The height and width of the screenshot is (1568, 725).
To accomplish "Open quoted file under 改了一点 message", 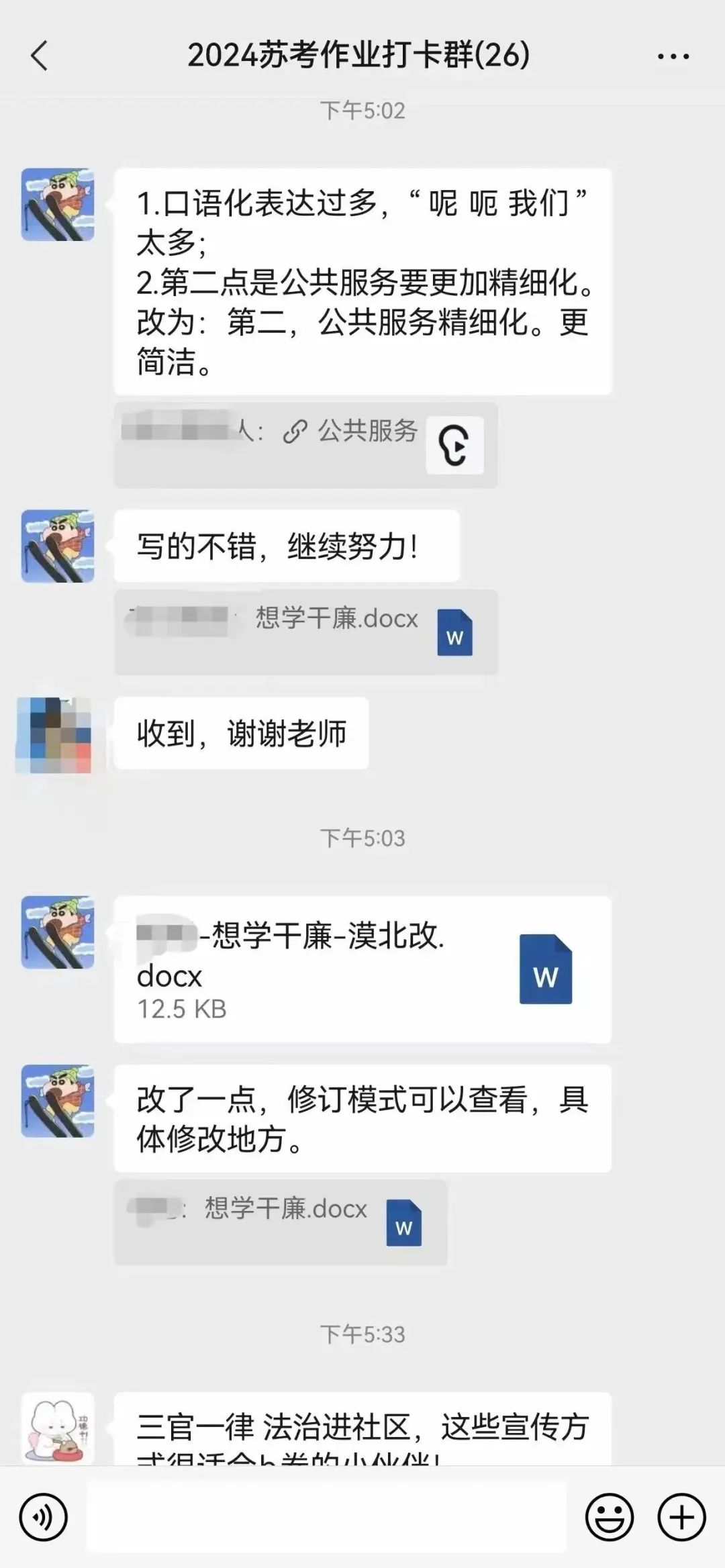I will 281,1222.
